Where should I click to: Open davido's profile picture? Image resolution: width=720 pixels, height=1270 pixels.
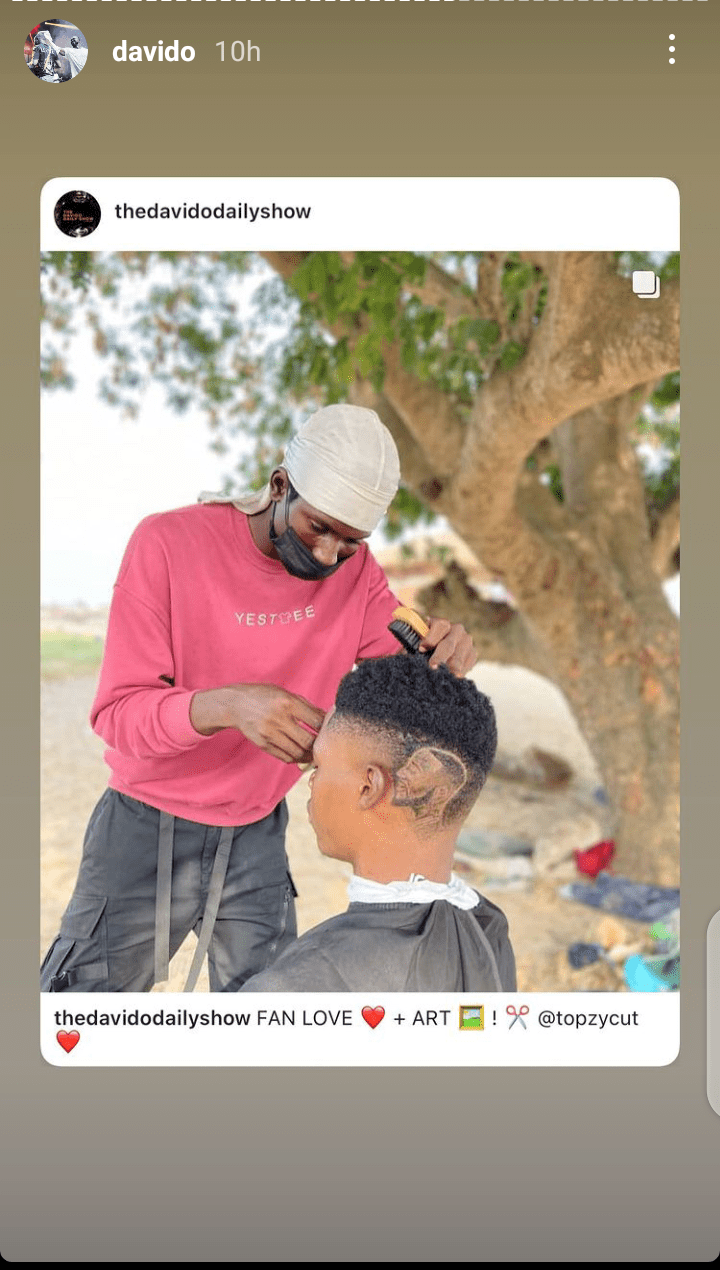(56, 51)
